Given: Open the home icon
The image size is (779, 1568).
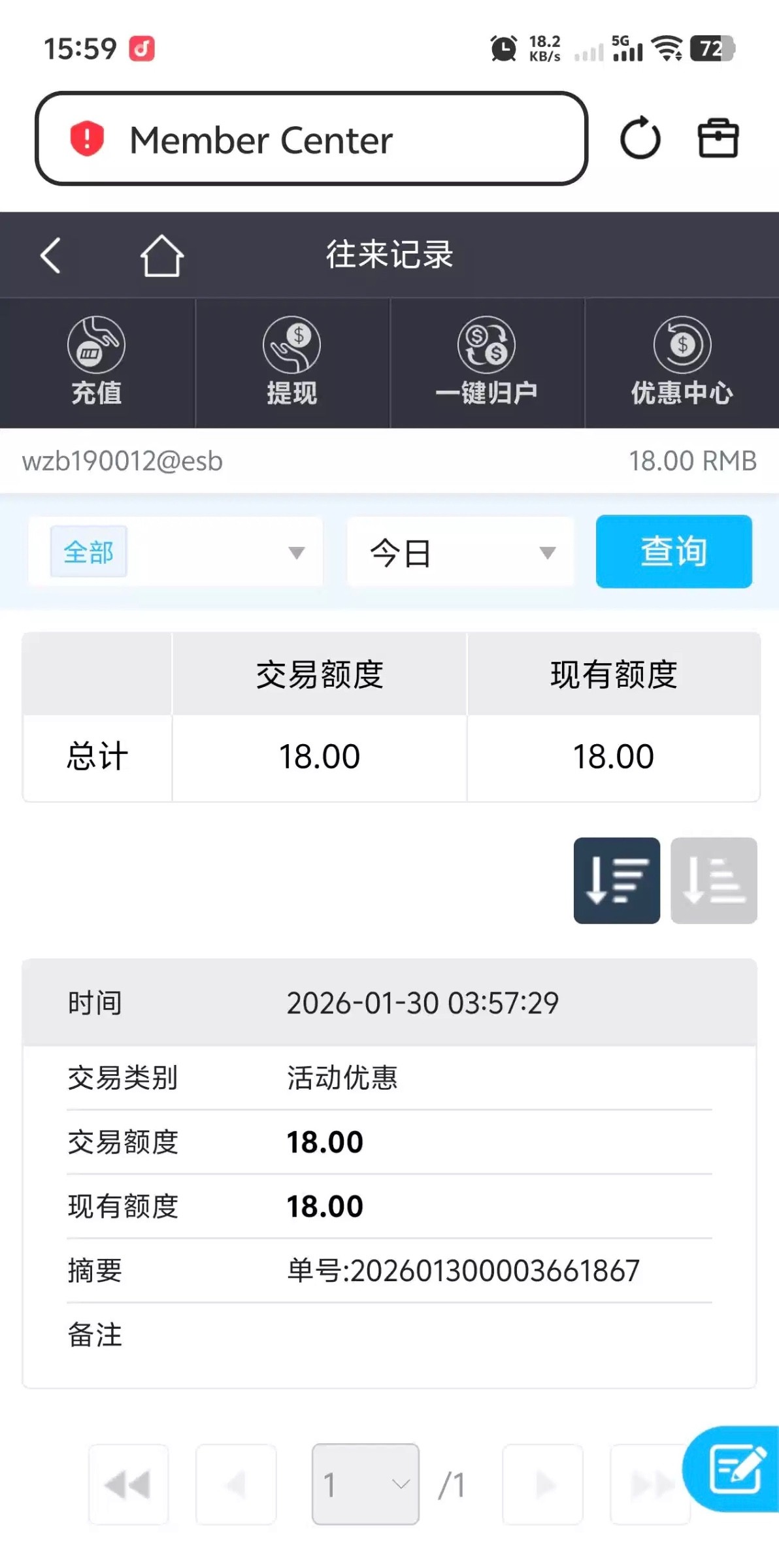Looking at the screenshot, I should 161,255.
